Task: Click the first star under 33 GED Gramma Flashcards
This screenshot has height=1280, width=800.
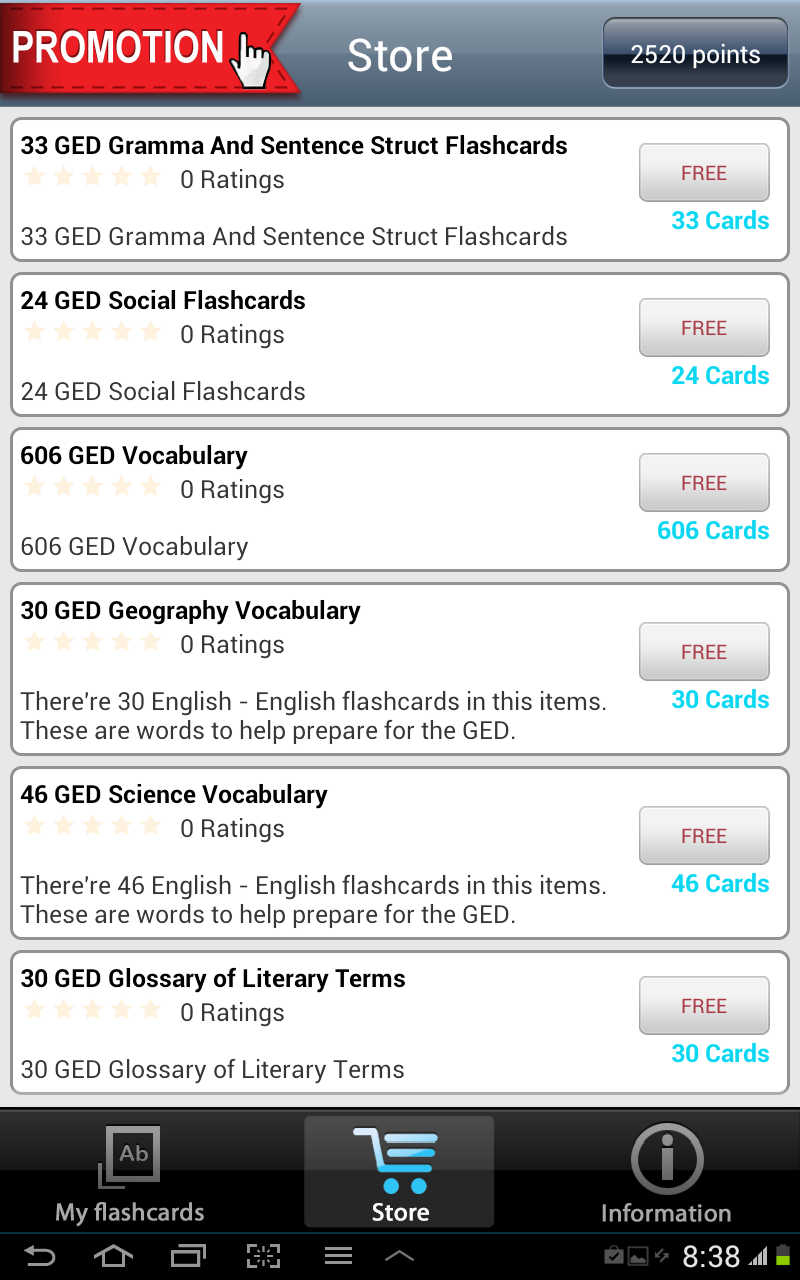Action: (x=34, y=176)
